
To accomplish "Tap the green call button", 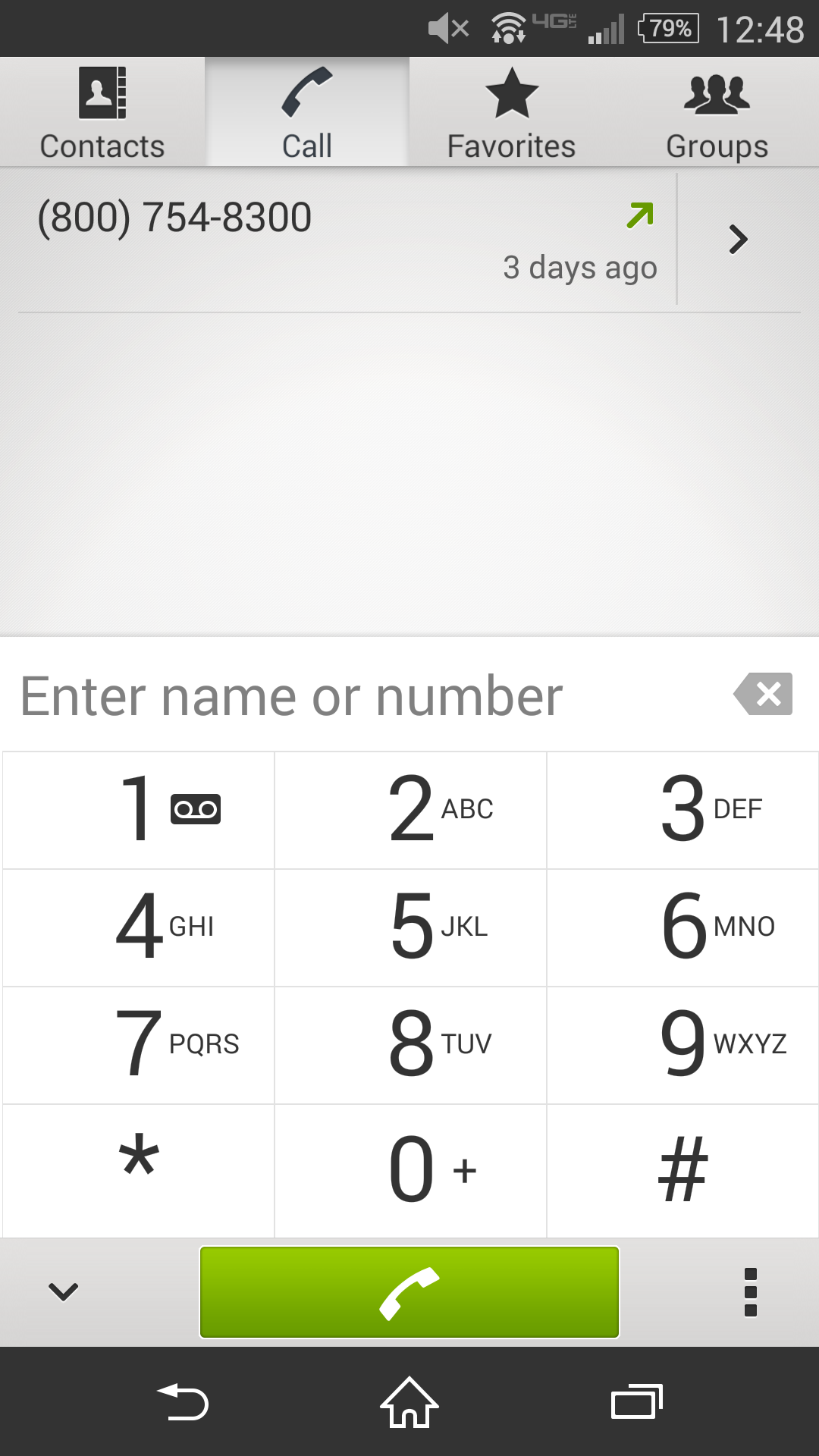I will tap(409, 1292).
